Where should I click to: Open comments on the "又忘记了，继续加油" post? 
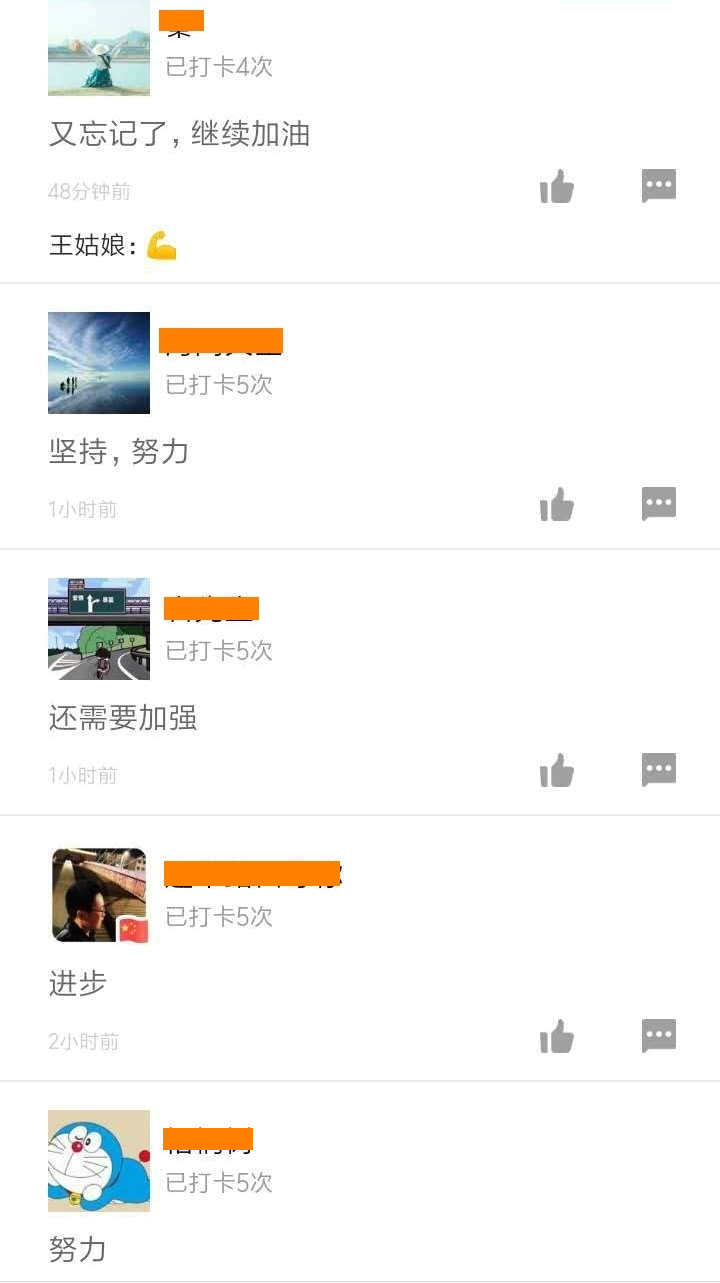click(658, 187)
